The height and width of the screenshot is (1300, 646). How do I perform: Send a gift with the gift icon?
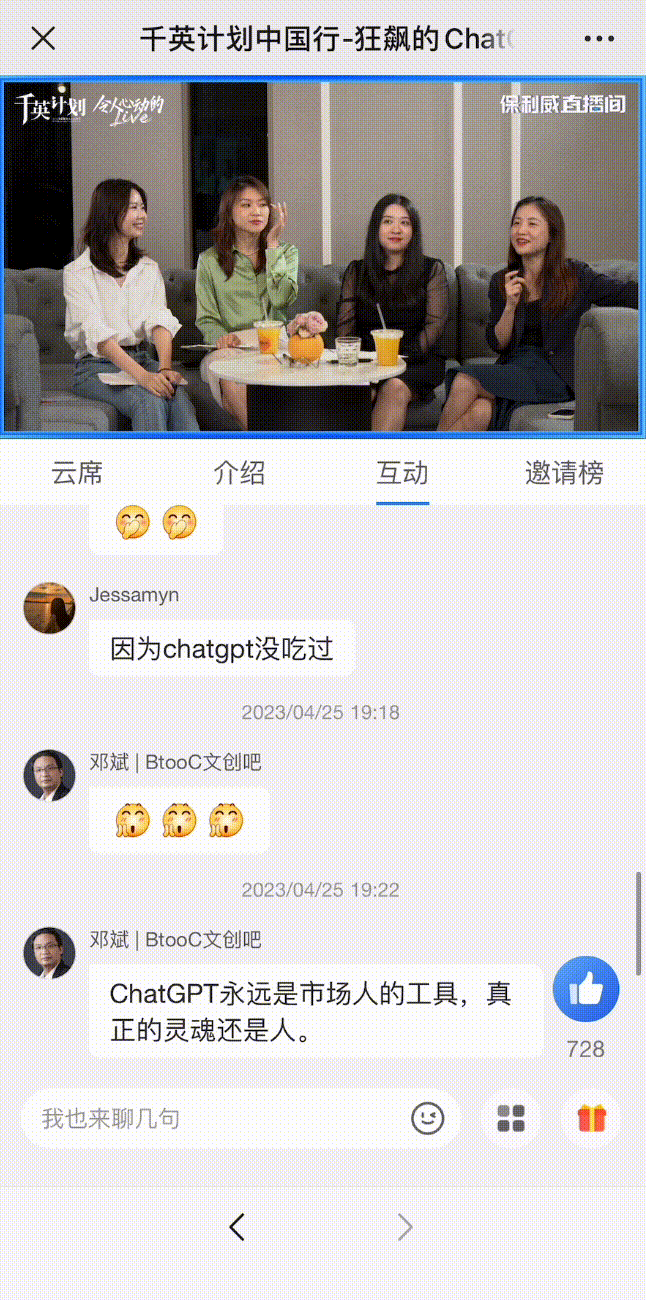(591, 1118)
